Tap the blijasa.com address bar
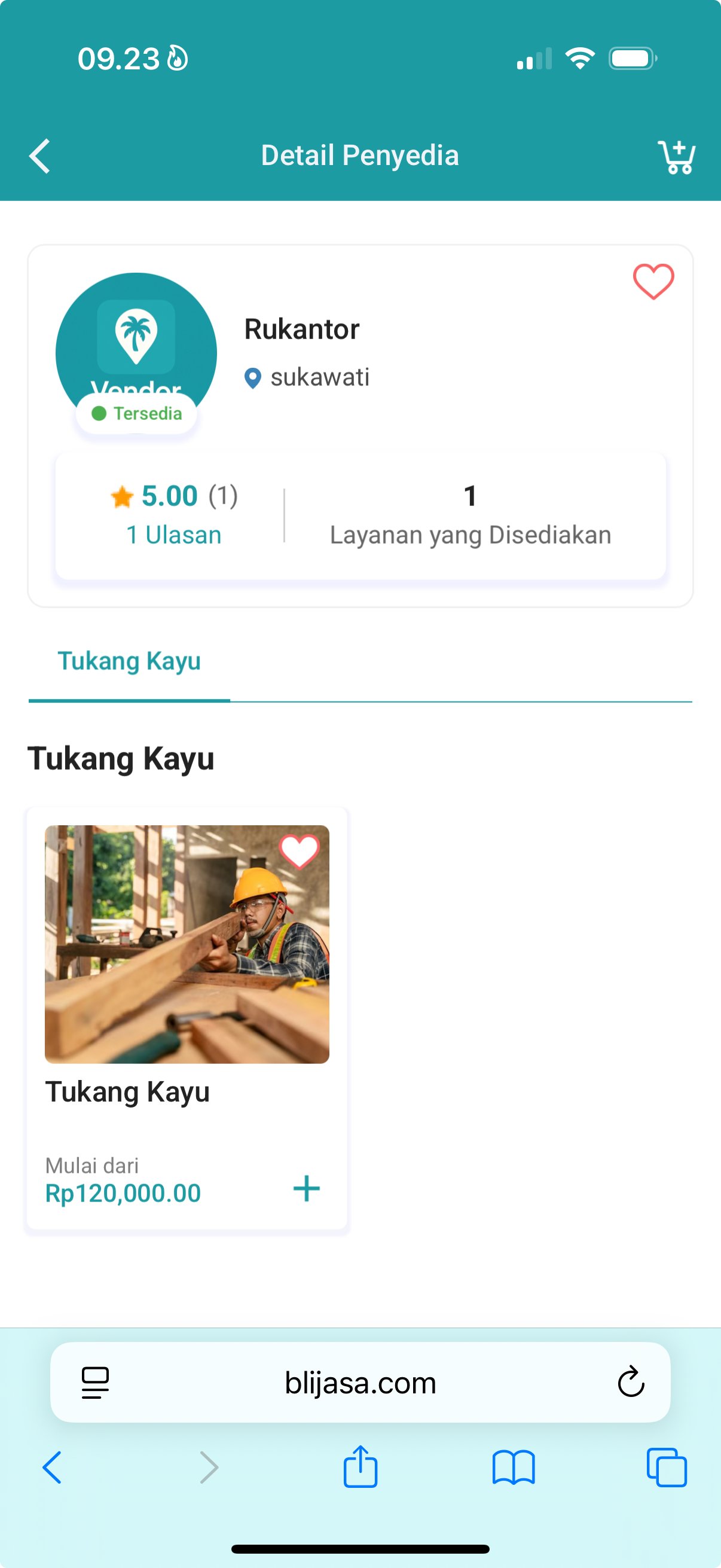 tap(360, 1381)
